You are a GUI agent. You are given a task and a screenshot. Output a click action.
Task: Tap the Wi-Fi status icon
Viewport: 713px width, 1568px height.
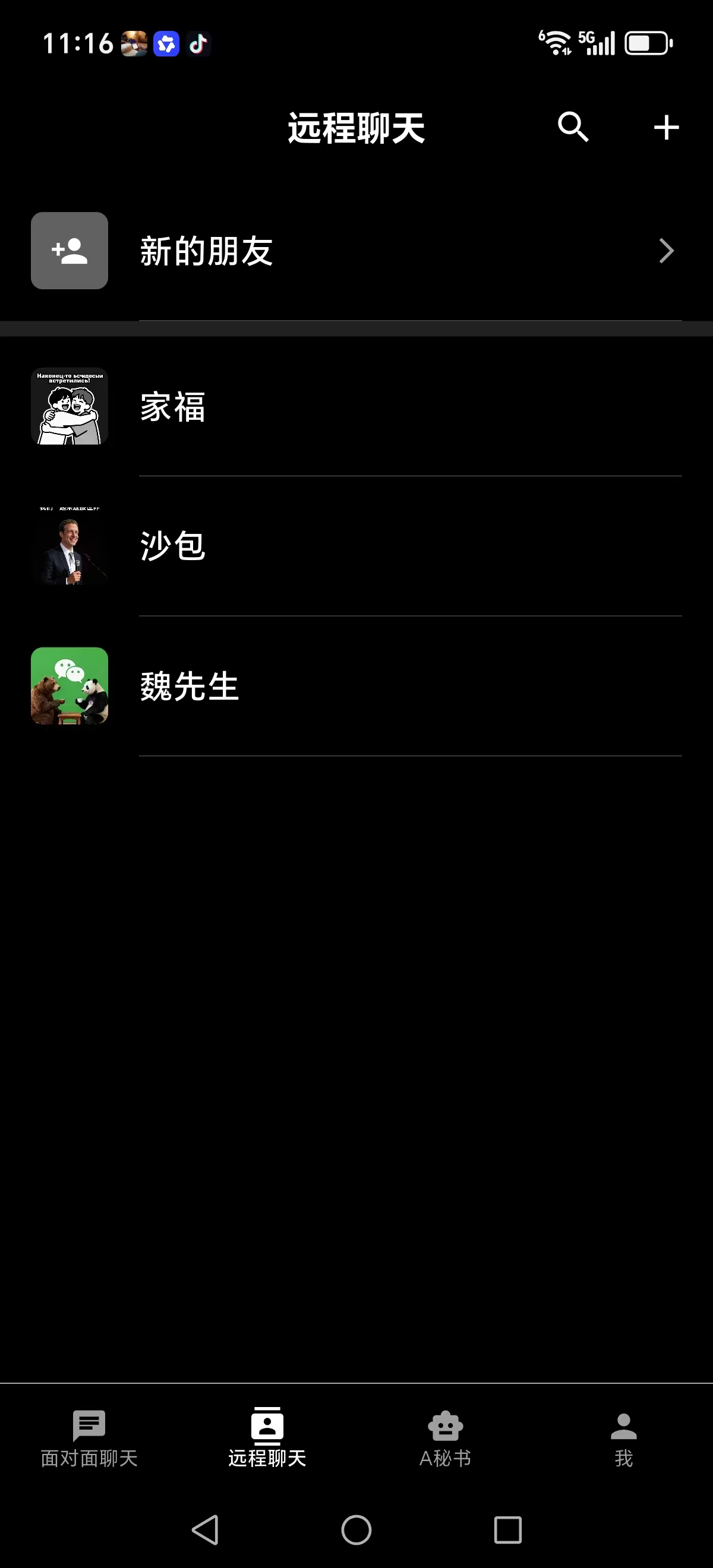pos(555,42)
